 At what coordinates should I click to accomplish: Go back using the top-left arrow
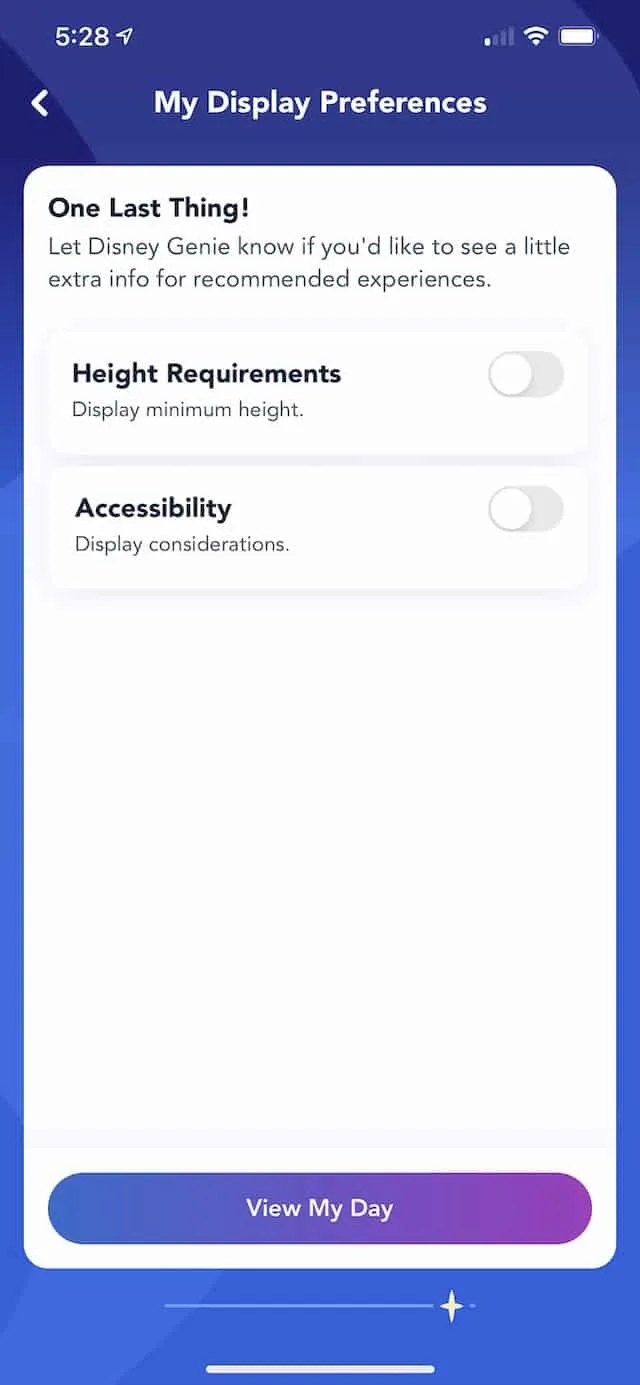coord(40,103)
